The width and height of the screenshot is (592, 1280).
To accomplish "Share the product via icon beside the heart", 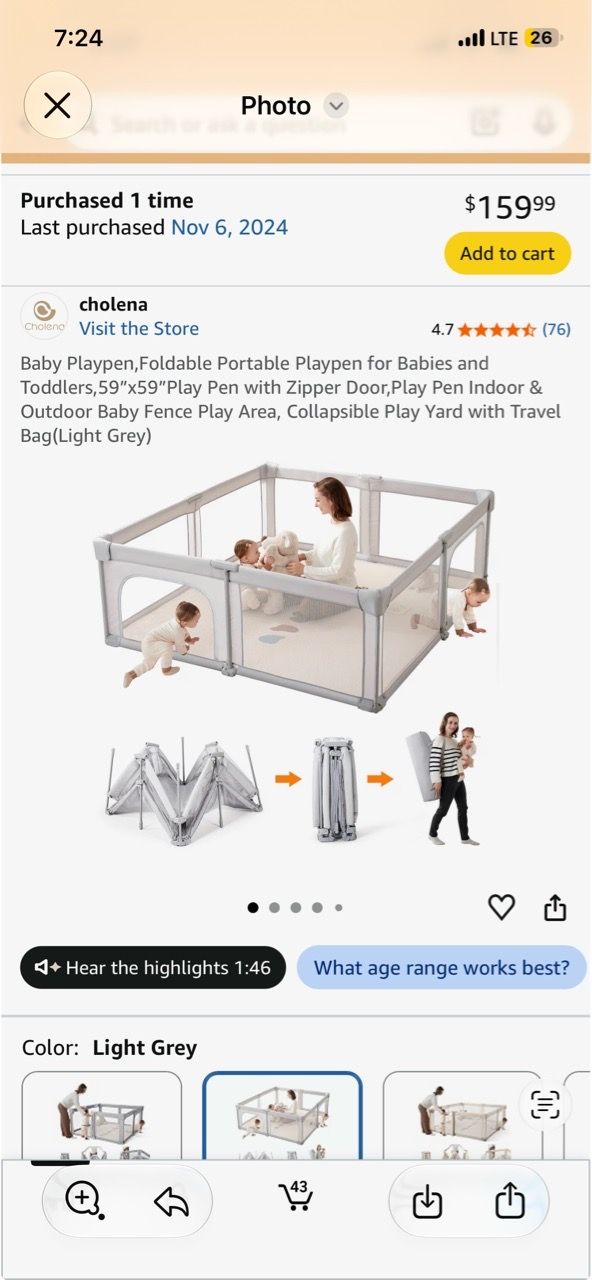I will point(555,907).
